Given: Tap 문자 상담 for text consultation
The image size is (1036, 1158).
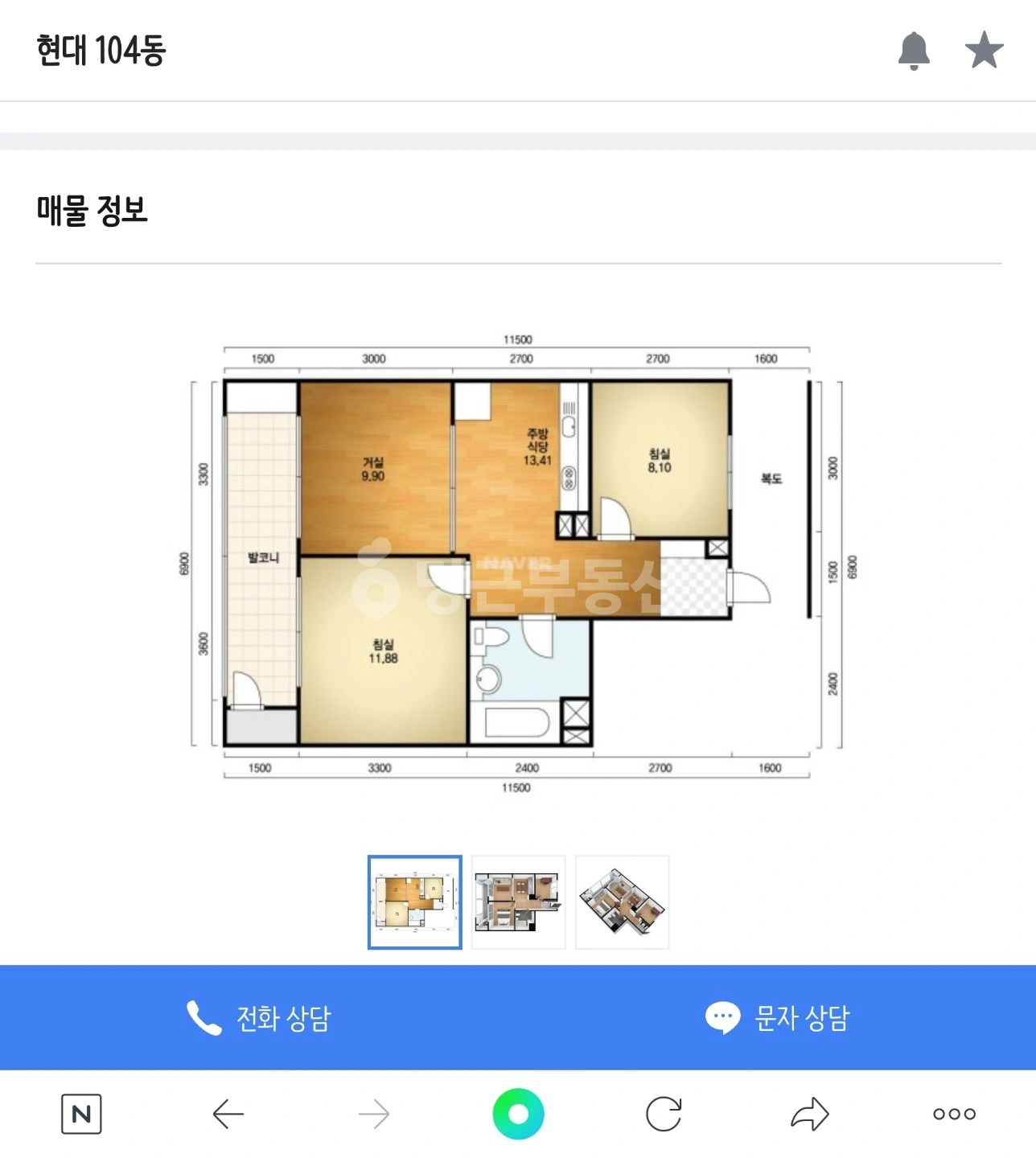Looking at the screenshot, I should click(x=777, y=1018).
